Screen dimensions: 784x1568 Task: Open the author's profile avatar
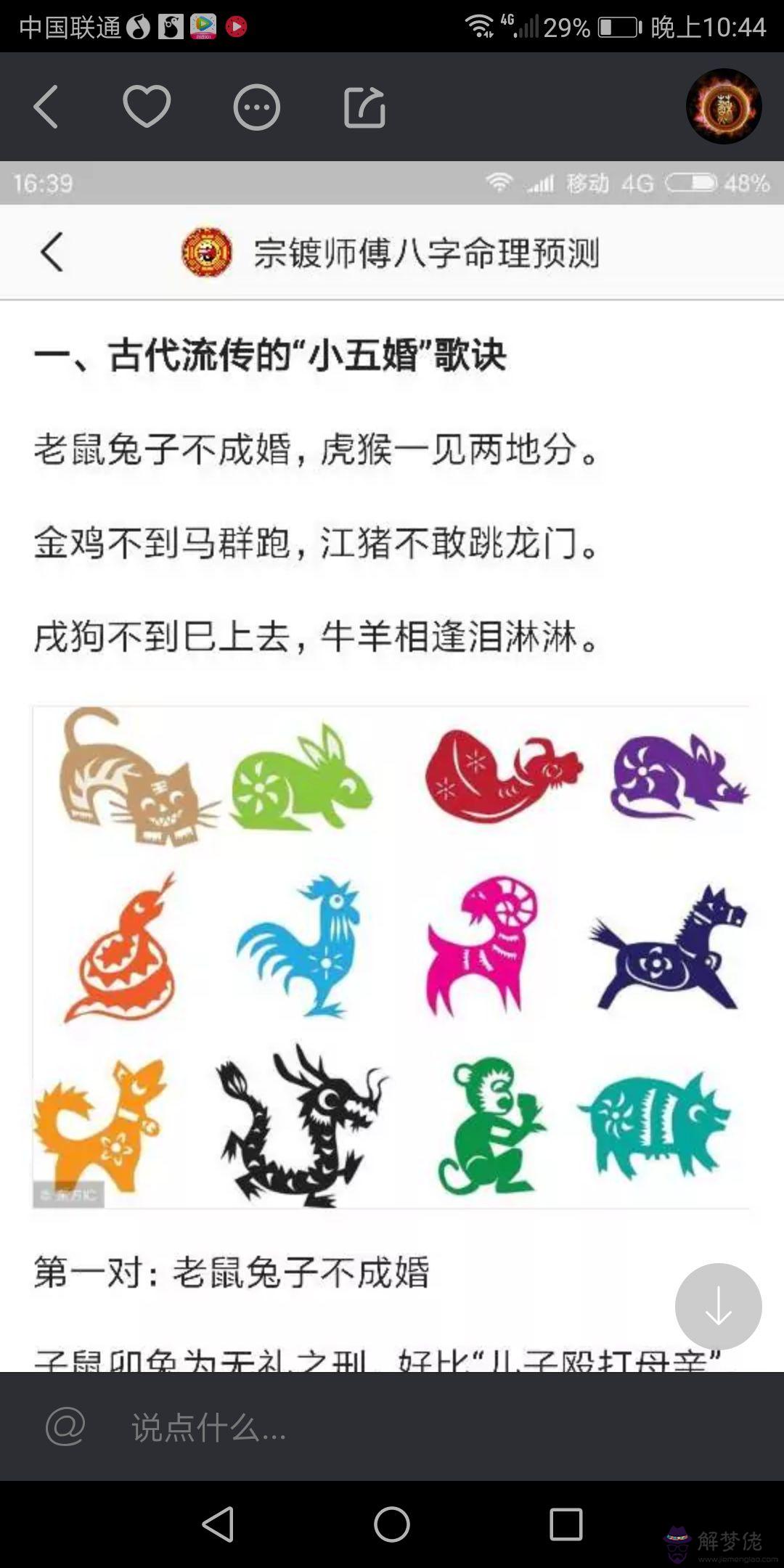[723, 107]
